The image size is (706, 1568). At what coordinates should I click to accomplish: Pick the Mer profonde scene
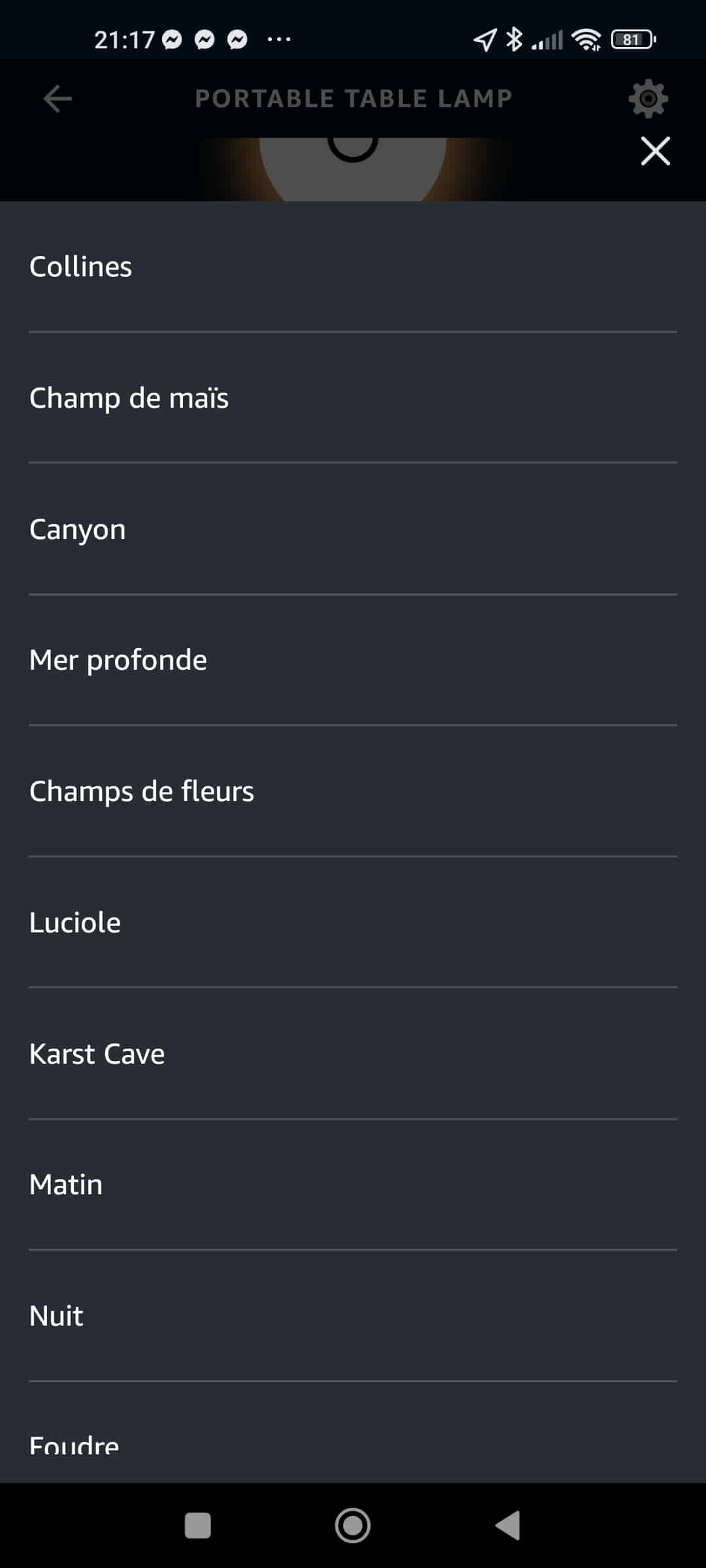point(353,660)
